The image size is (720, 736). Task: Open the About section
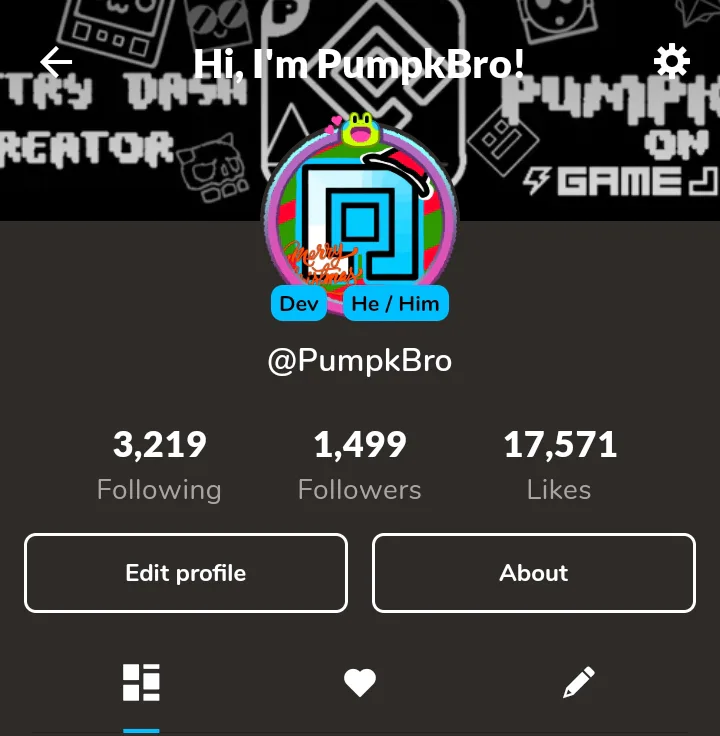pos(533,573)
